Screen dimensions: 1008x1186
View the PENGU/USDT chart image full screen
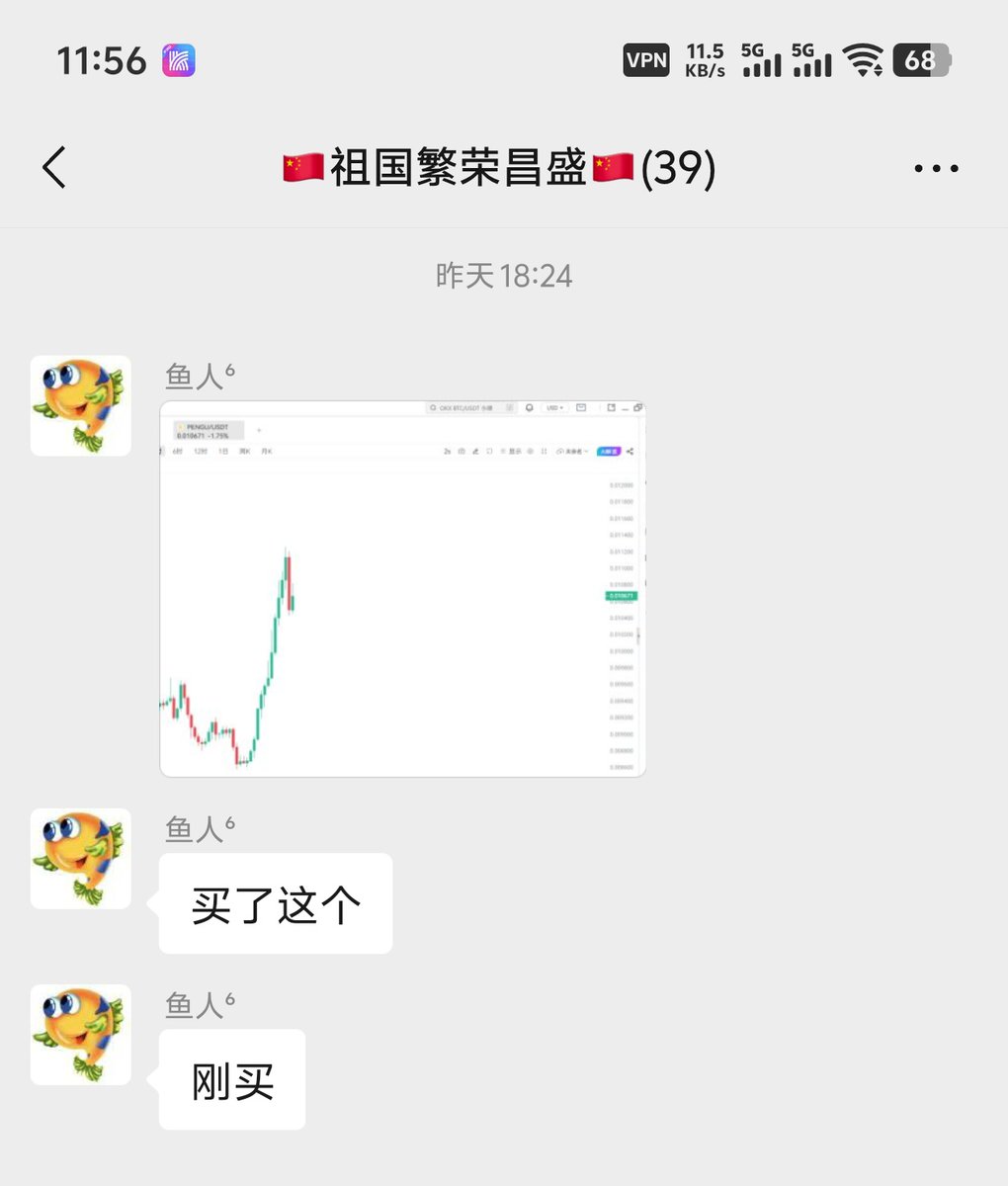point(402,589)
